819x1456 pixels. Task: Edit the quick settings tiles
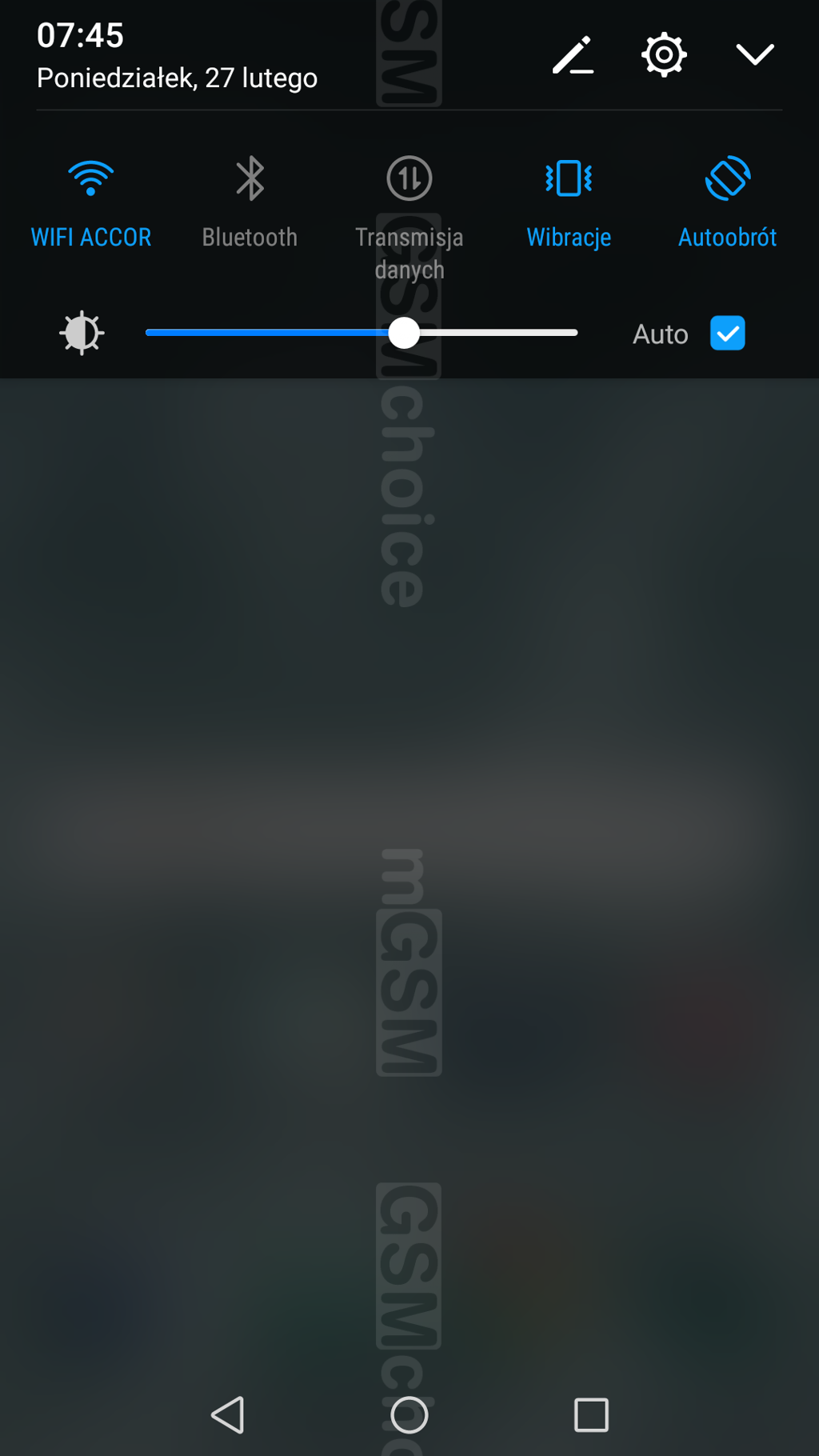pos(573,55)
